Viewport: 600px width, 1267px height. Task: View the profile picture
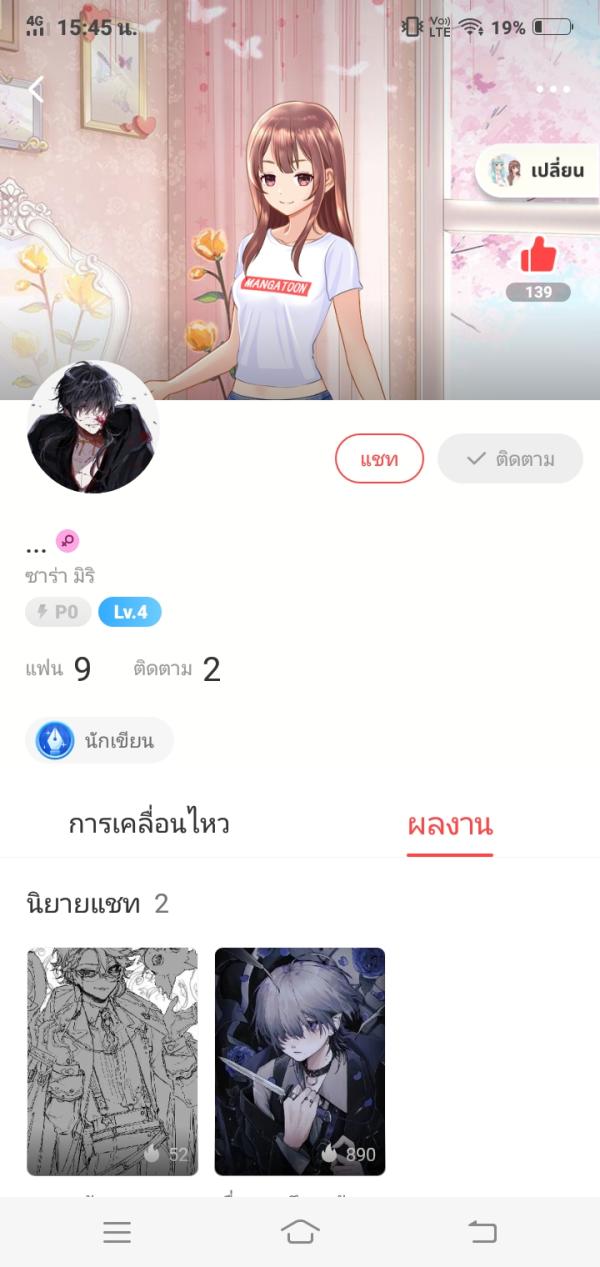(x=92, y=427)
